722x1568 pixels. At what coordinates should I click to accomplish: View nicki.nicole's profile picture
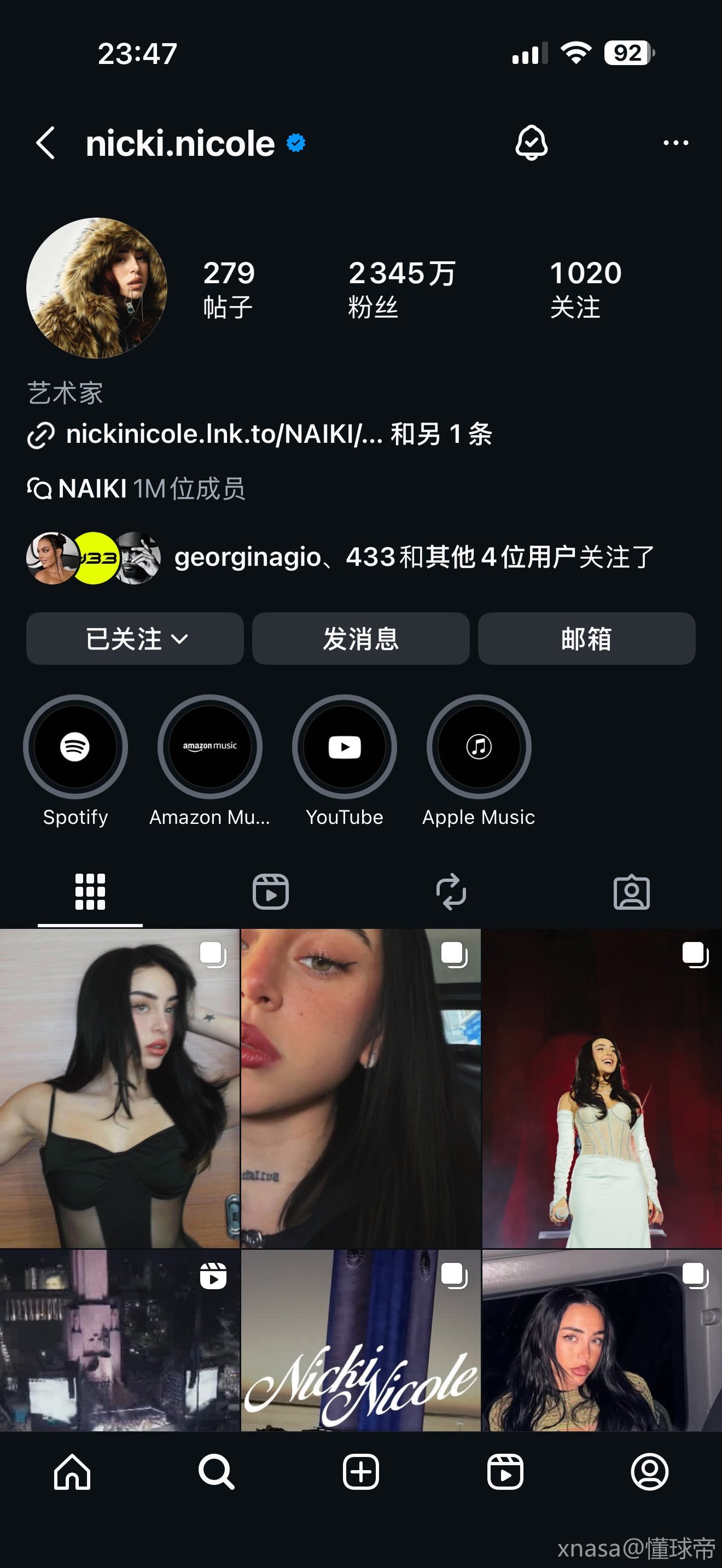coord(97,288)
